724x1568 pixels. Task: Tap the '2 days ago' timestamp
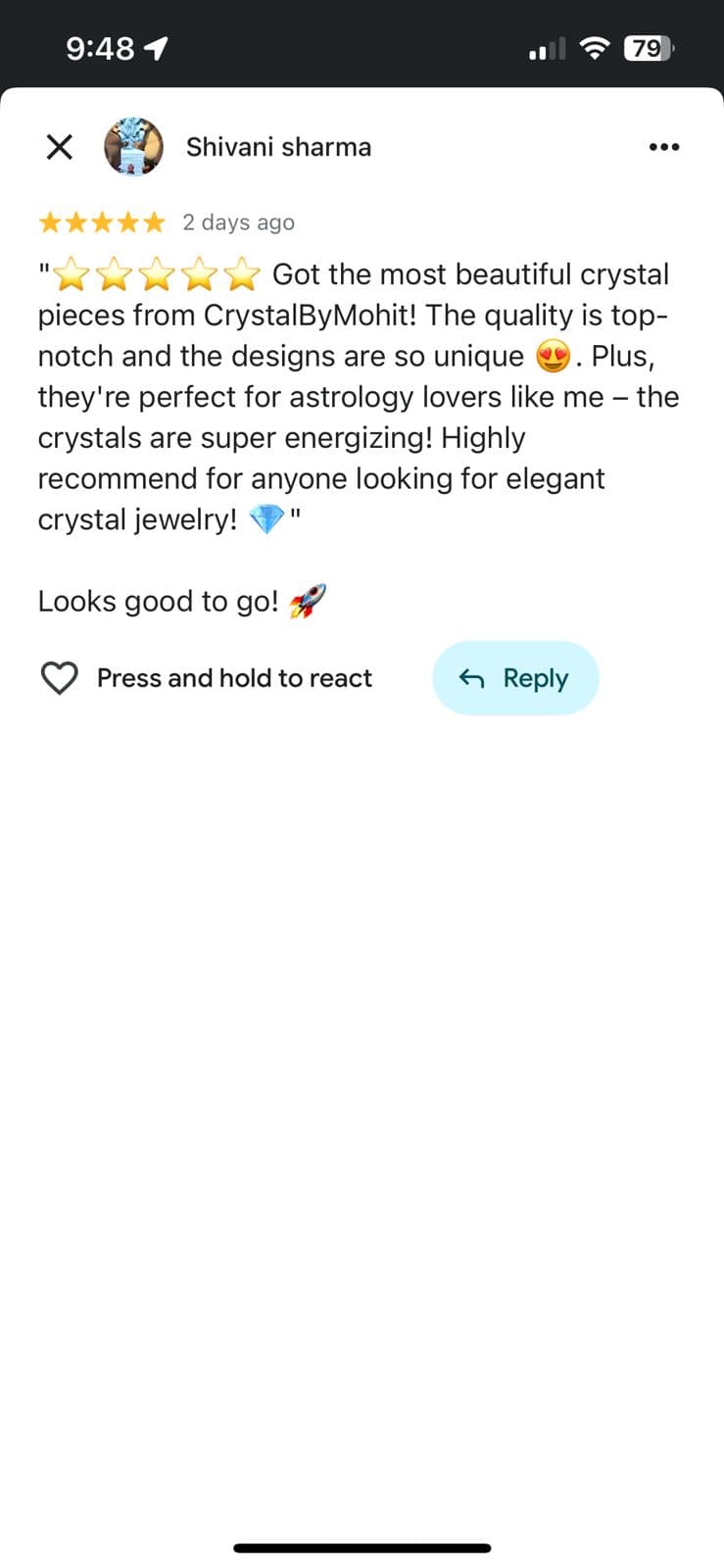tap(238, 221)
